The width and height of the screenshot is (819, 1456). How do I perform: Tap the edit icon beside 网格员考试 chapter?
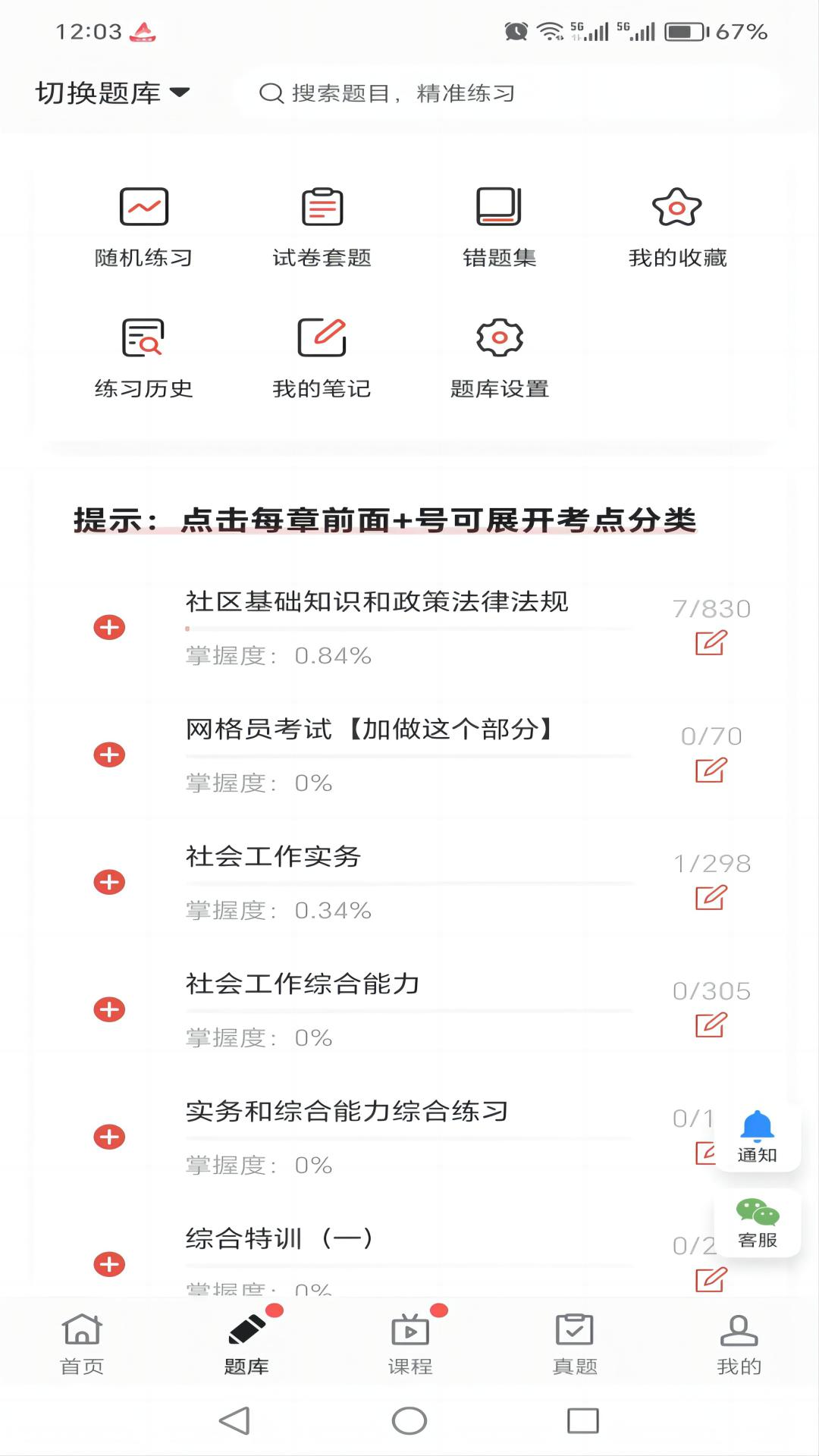[x=711, y=772]
